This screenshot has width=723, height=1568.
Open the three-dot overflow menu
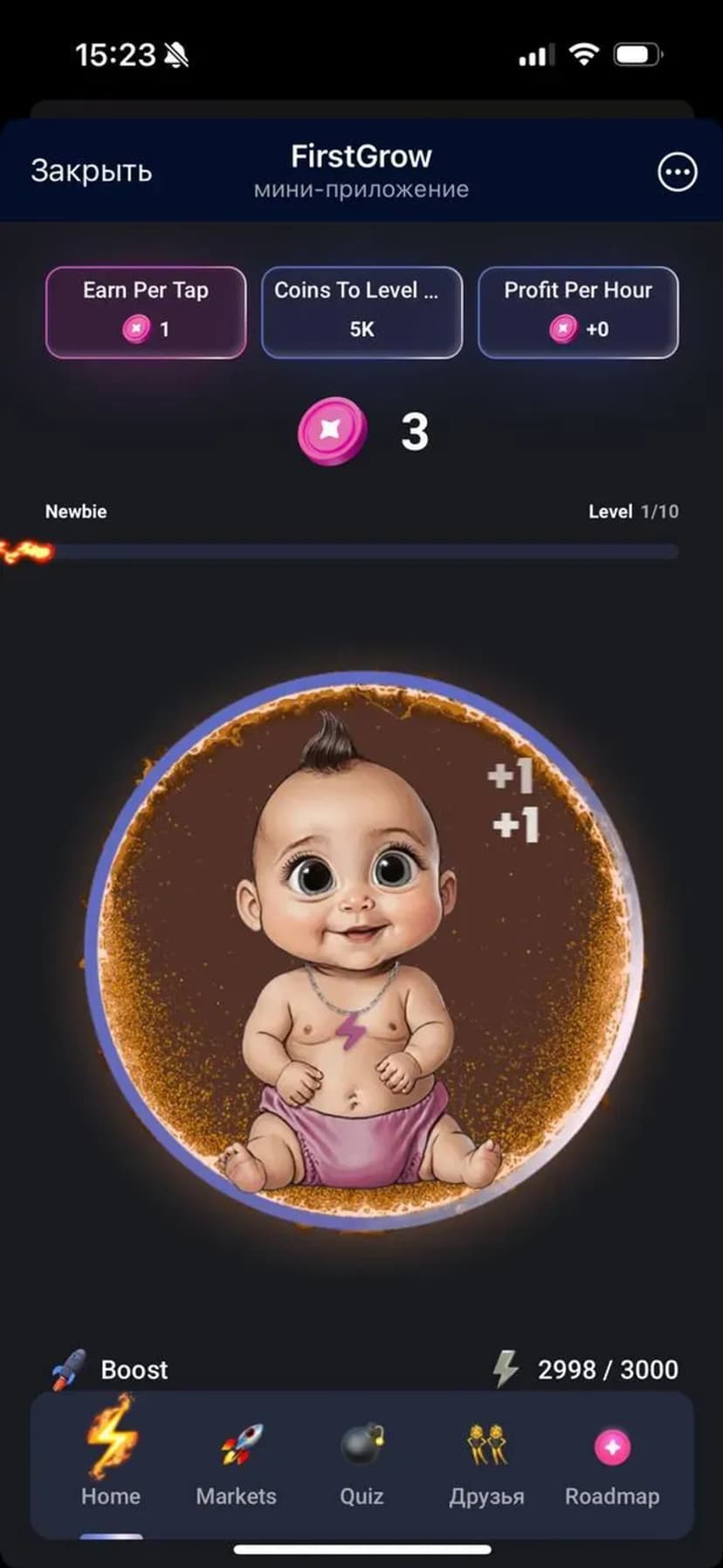click(677, 172)
